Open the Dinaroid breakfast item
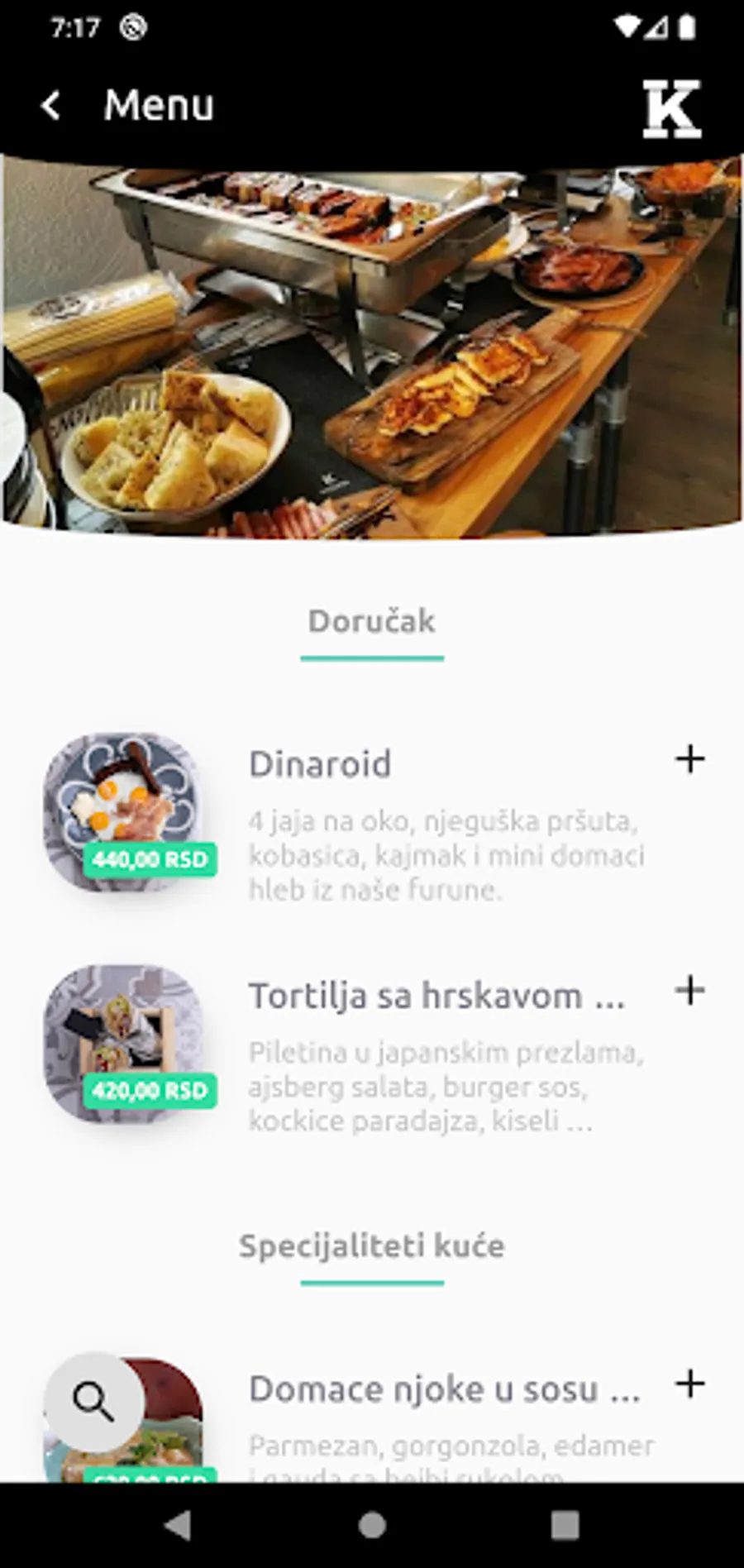 320,764
